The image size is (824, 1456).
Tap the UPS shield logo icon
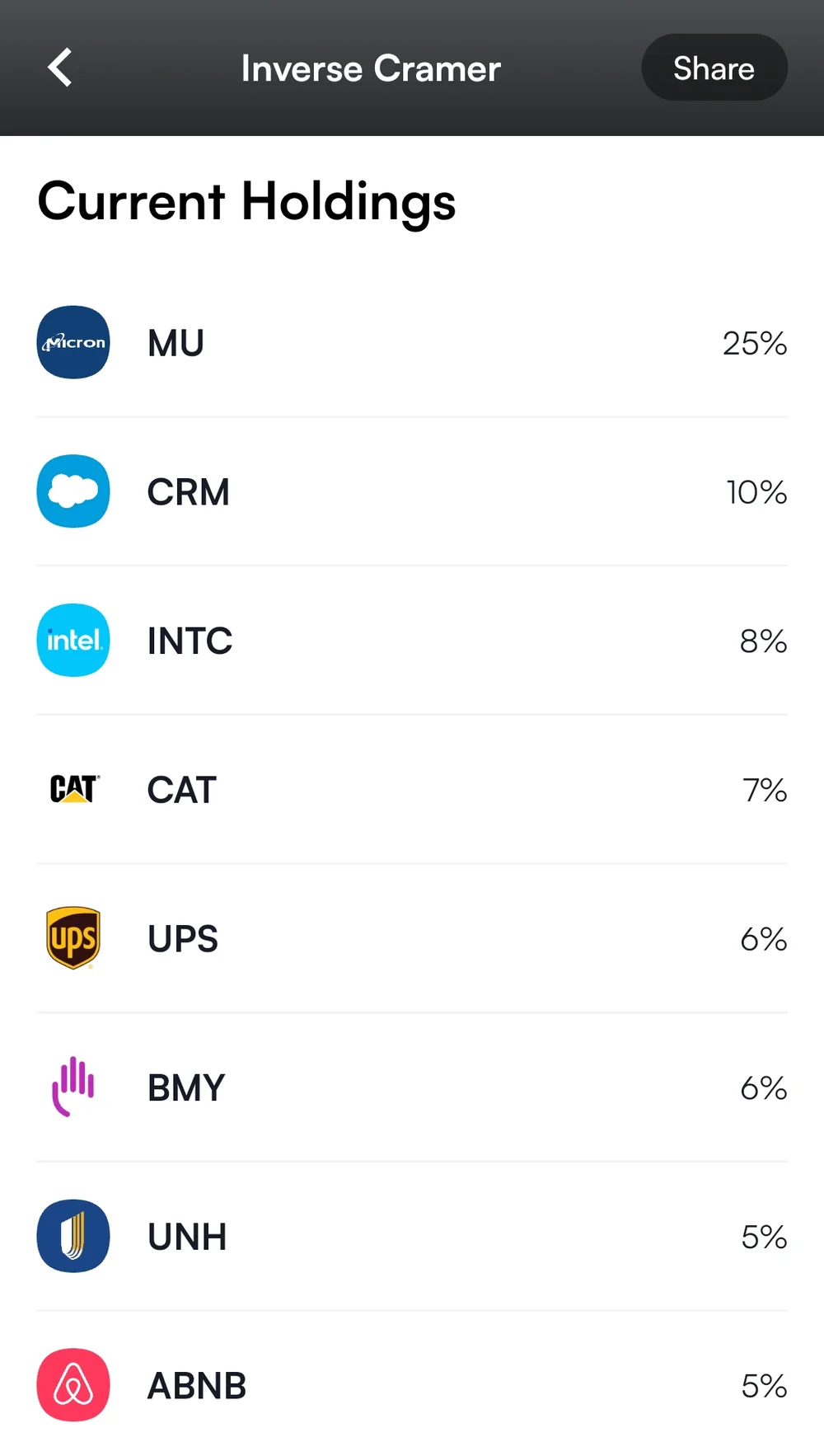point(73,938)
